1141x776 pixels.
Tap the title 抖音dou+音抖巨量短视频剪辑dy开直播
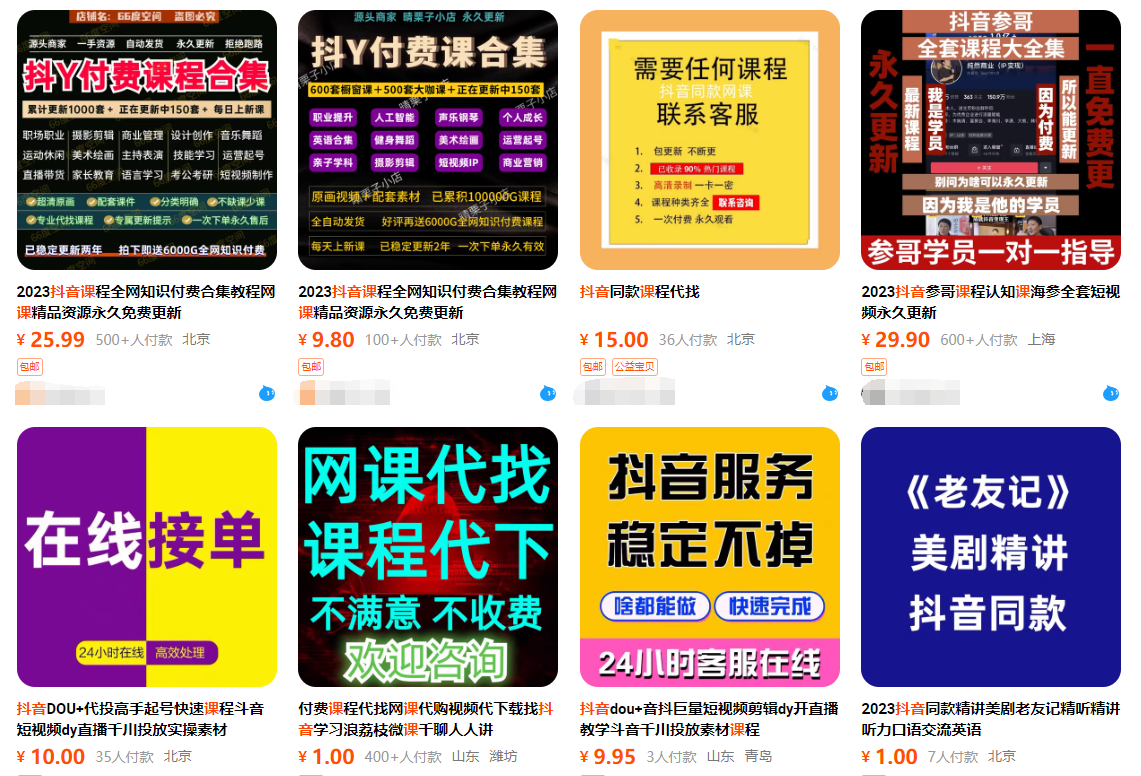706,718
